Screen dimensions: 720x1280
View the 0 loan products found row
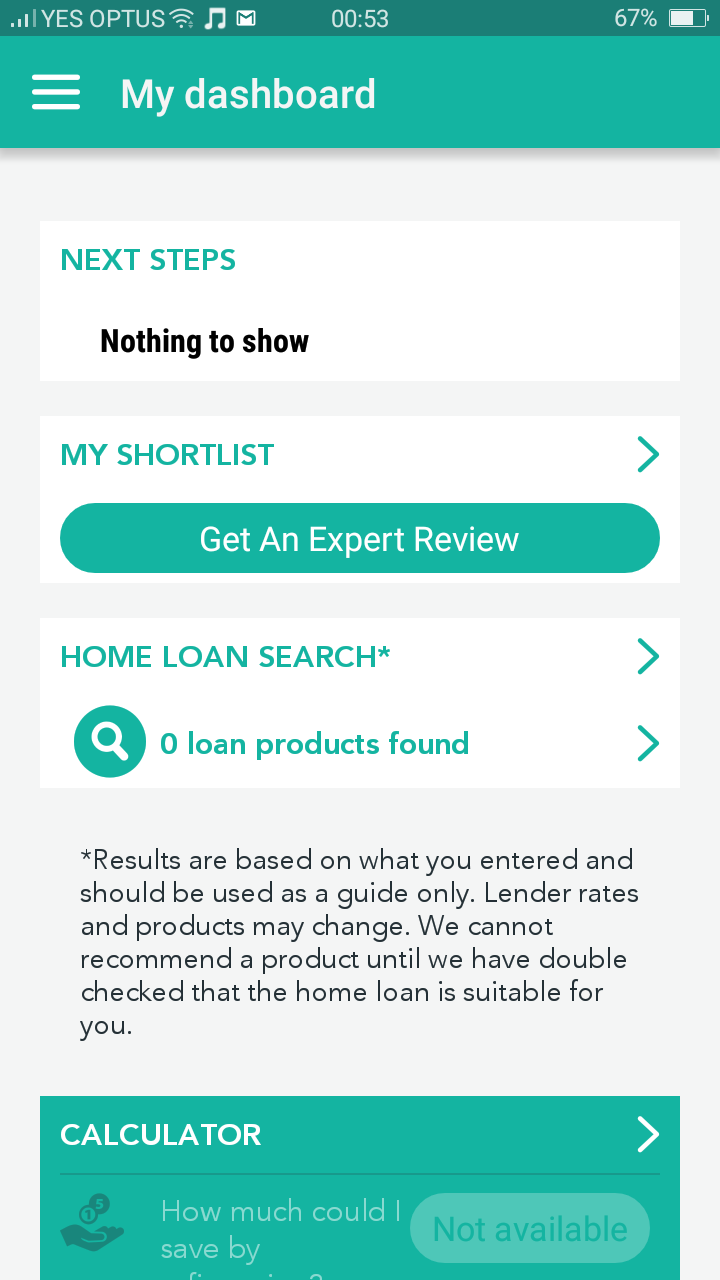pyautogui.click(x=360, y=743)
